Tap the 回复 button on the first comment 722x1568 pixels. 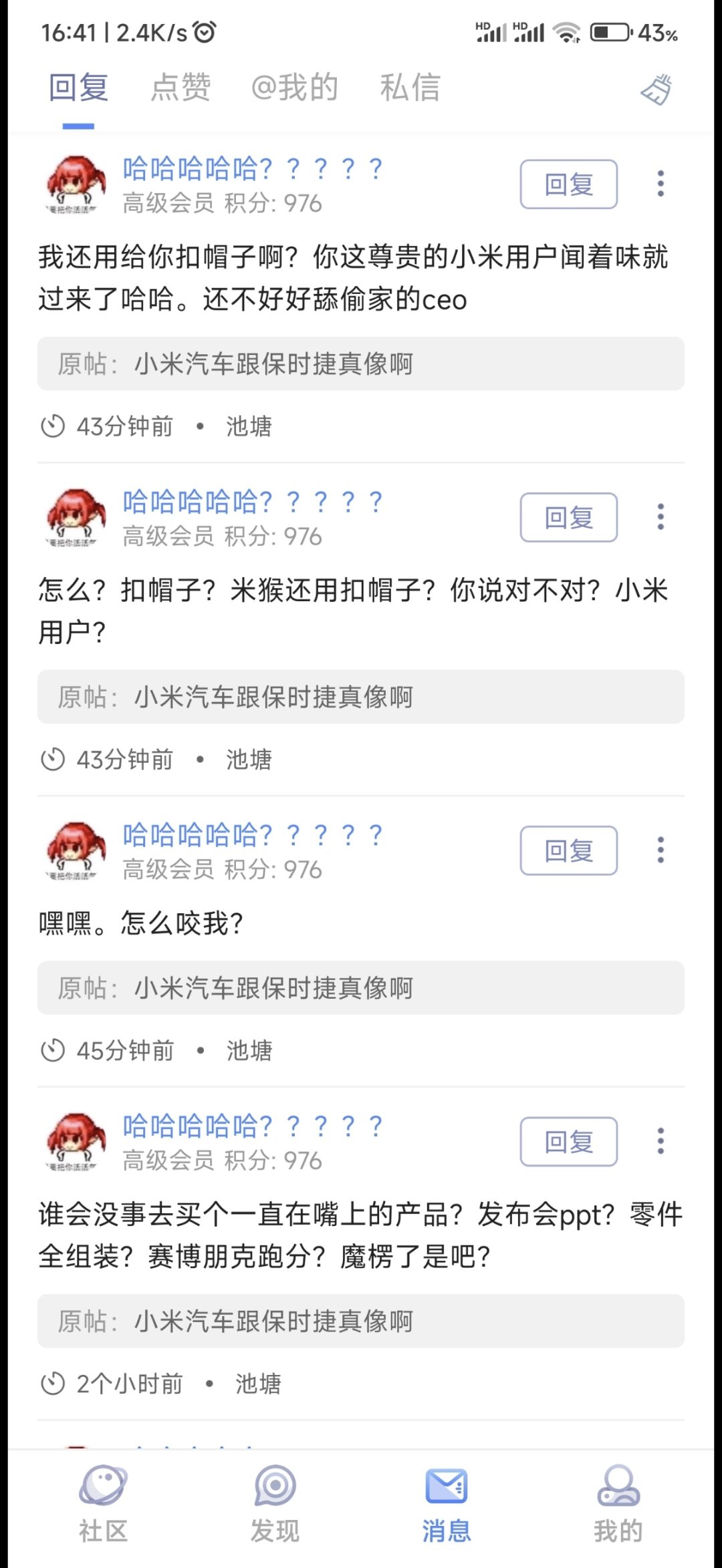coord(569,184)
